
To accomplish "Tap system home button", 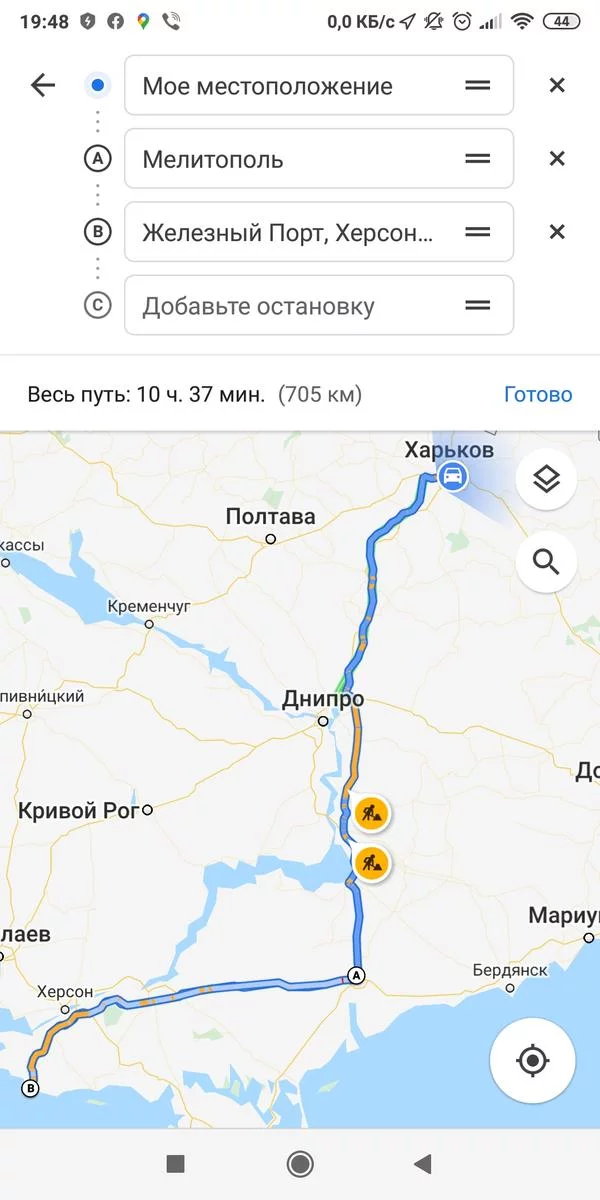I will pos(299,1163).
